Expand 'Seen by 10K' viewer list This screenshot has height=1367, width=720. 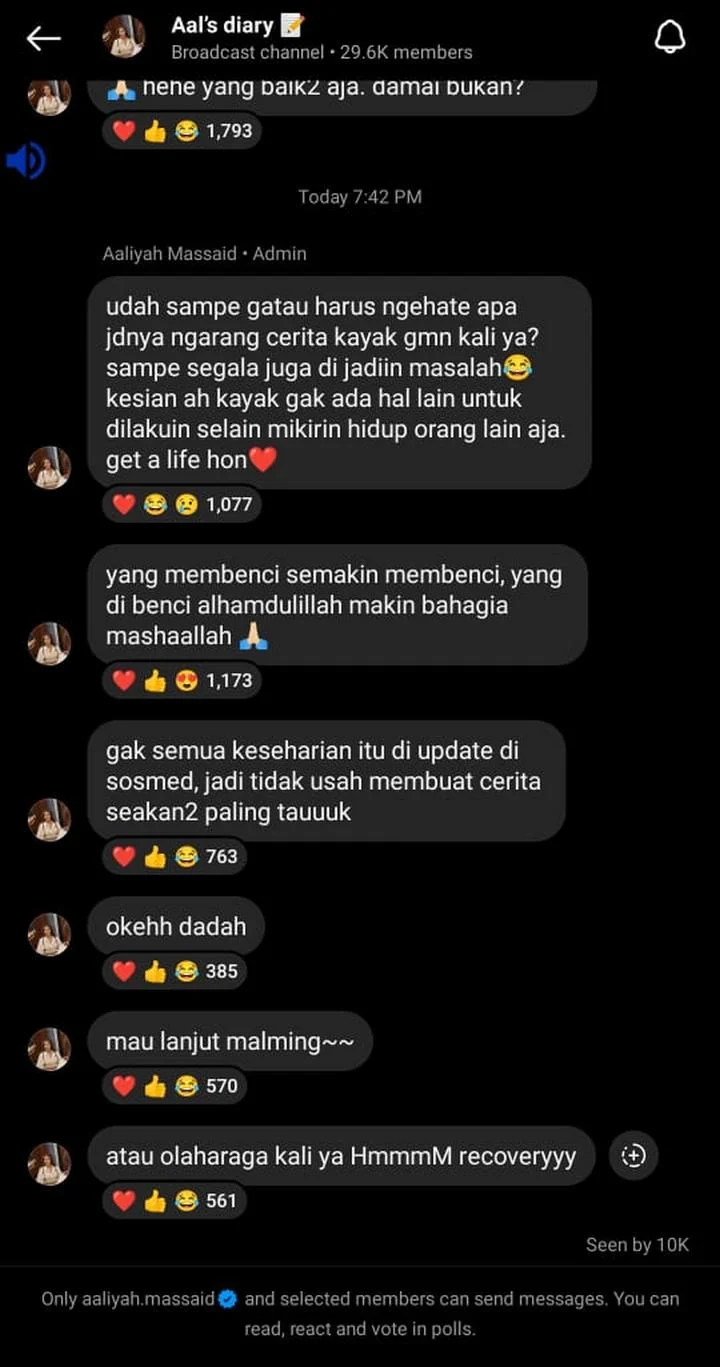coord(637,1244)
